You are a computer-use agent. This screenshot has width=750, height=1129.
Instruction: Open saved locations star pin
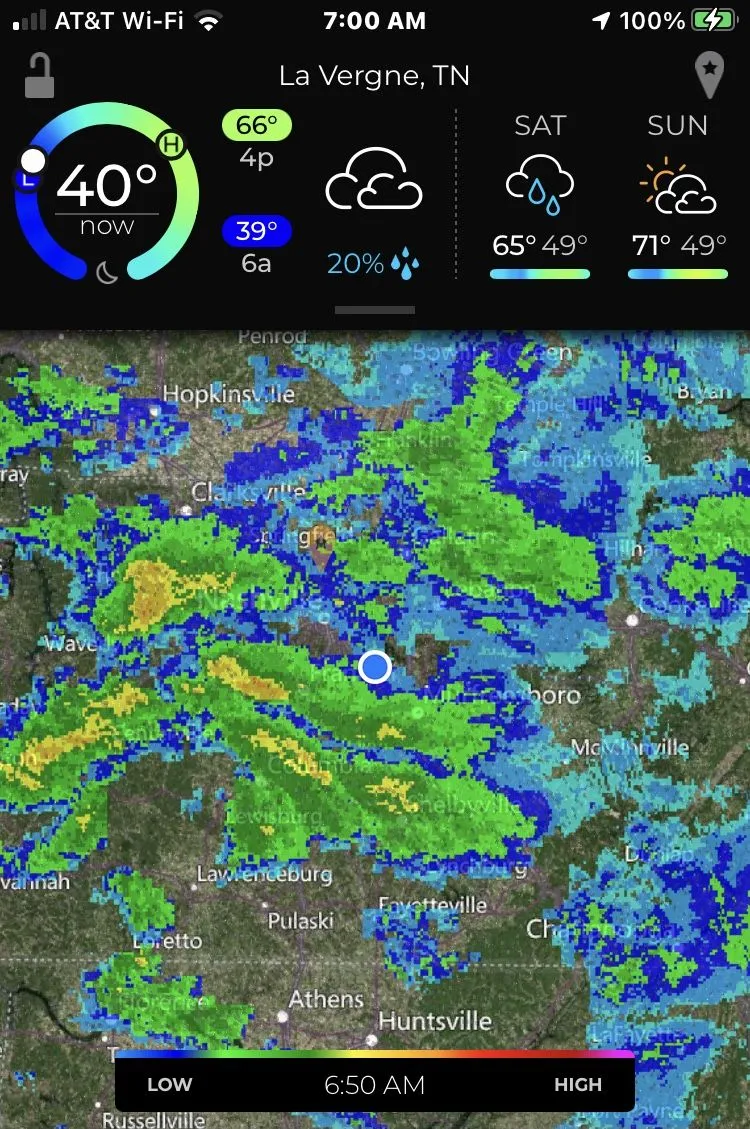(709, 76)
